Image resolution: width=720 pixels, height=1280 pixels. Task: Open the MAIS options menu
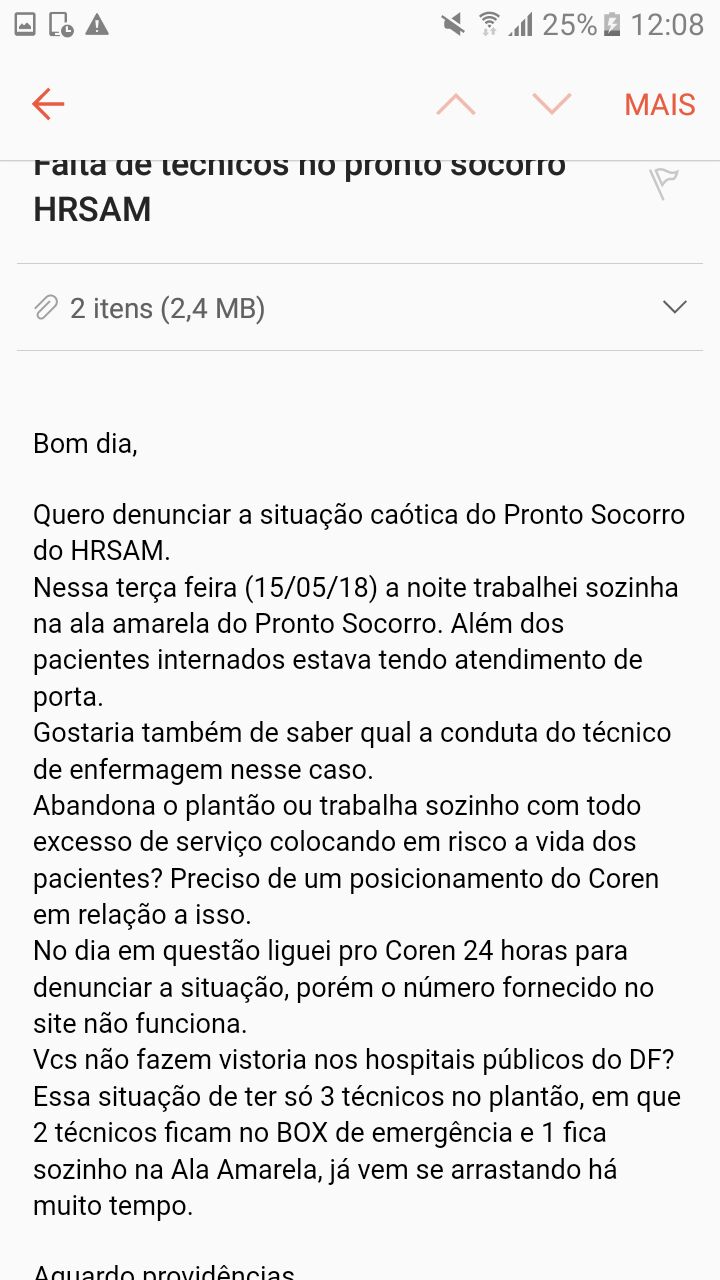659,104
